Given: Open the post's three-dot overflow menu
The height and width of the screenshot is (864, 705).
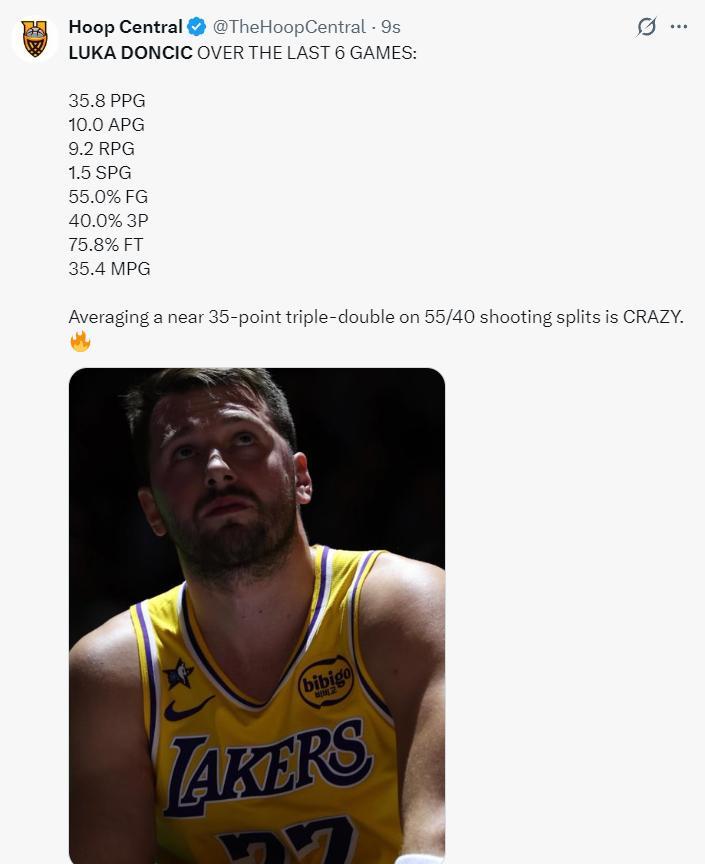Looking at the screenshot, I should click(679, 27).
